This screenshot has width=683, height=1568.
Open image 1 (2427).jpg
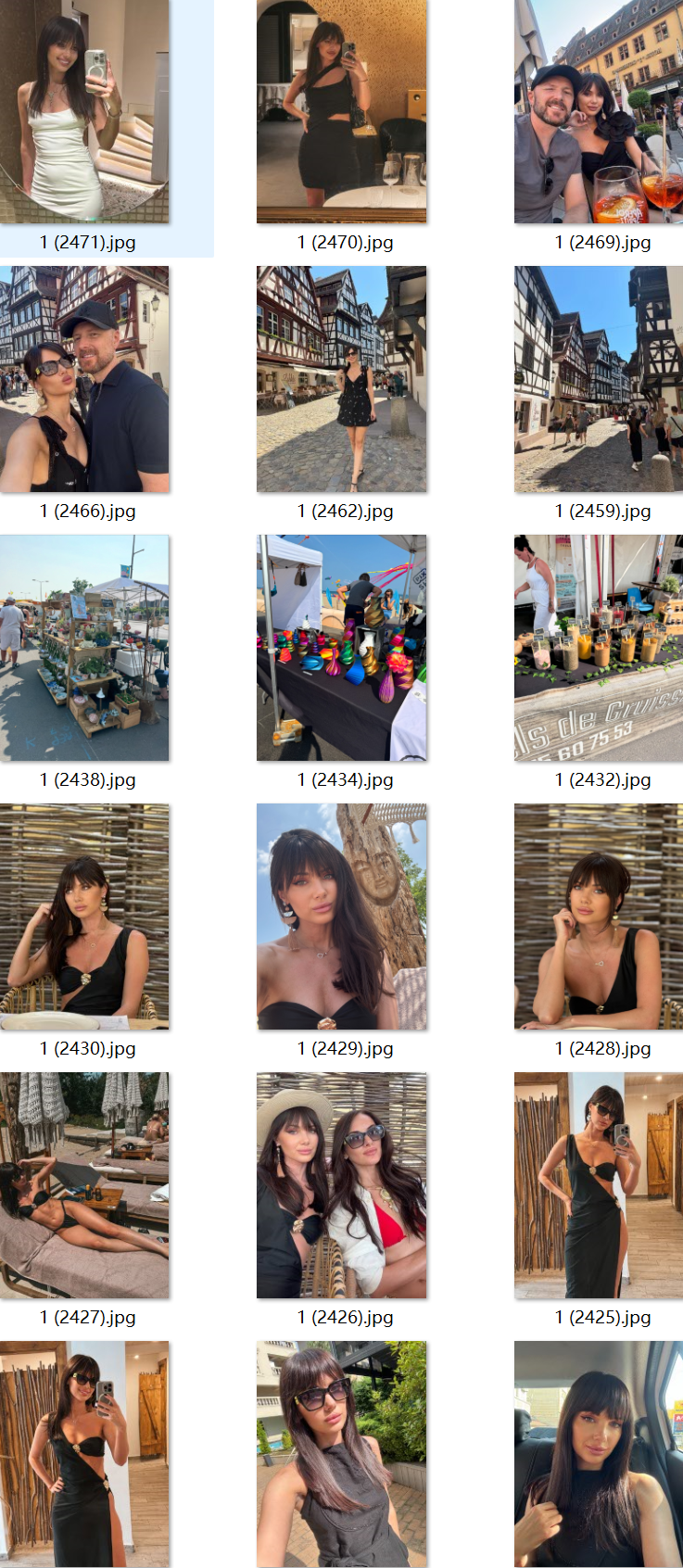click(x=84, y=1185)
